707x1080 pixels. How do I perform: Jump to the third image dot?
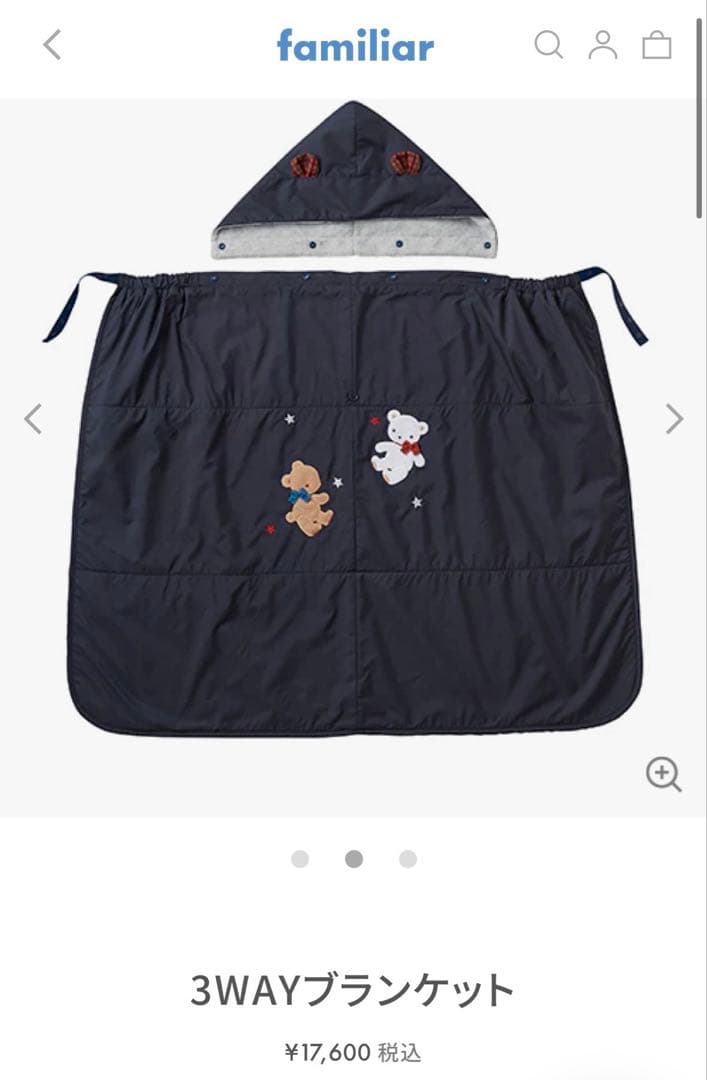pyautogui.click(x=407, y=859)
